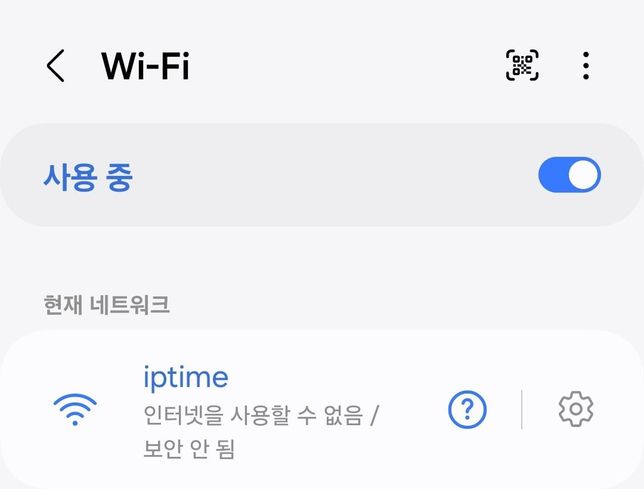Viewport: 644px width, 489px height.
Task: Tap the question mark help icon for iptime
Action: click(x=467, y=409)
